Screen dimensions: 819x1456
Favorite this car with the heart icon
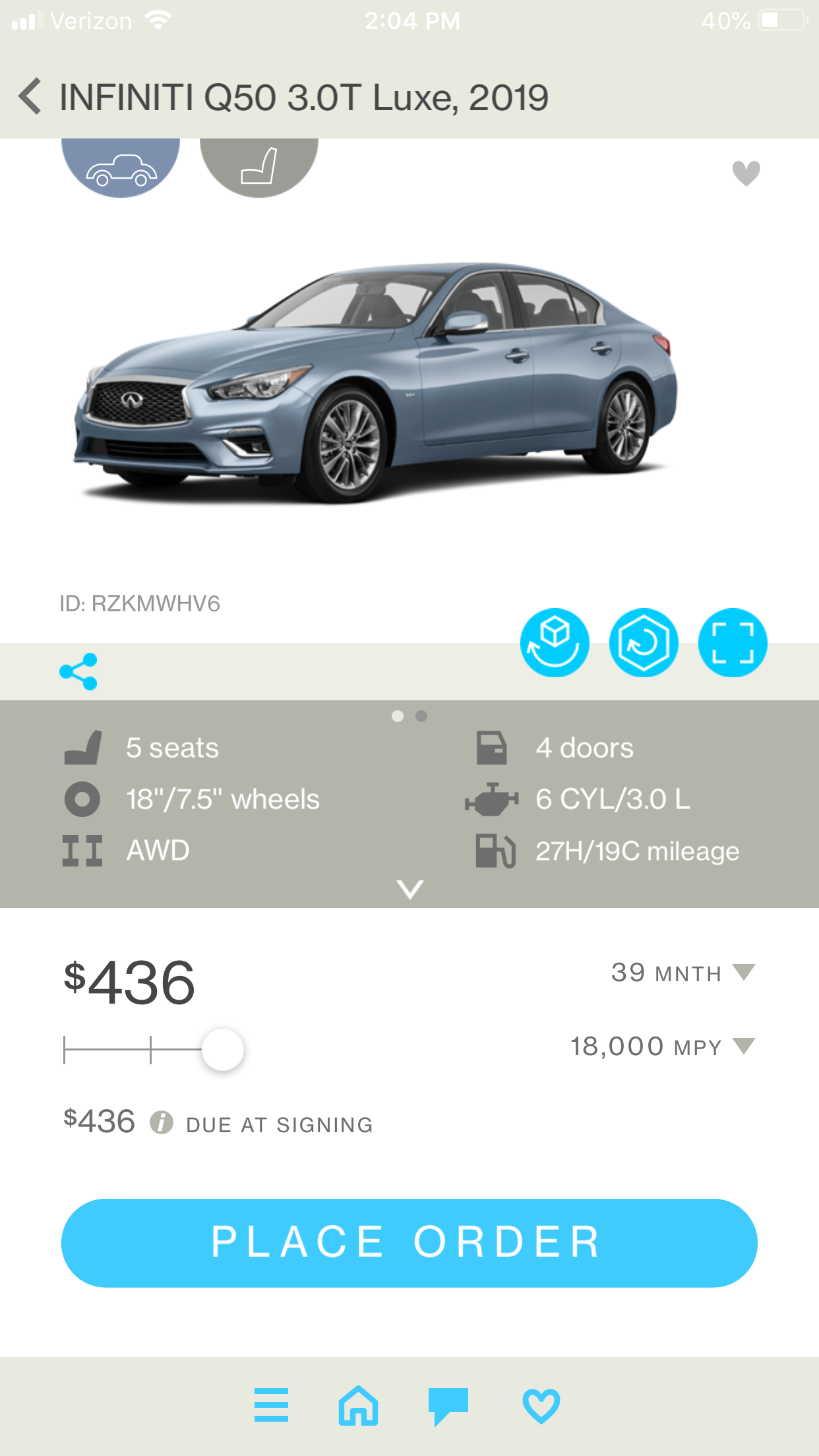pyautogui.click(x=746, y=173)
